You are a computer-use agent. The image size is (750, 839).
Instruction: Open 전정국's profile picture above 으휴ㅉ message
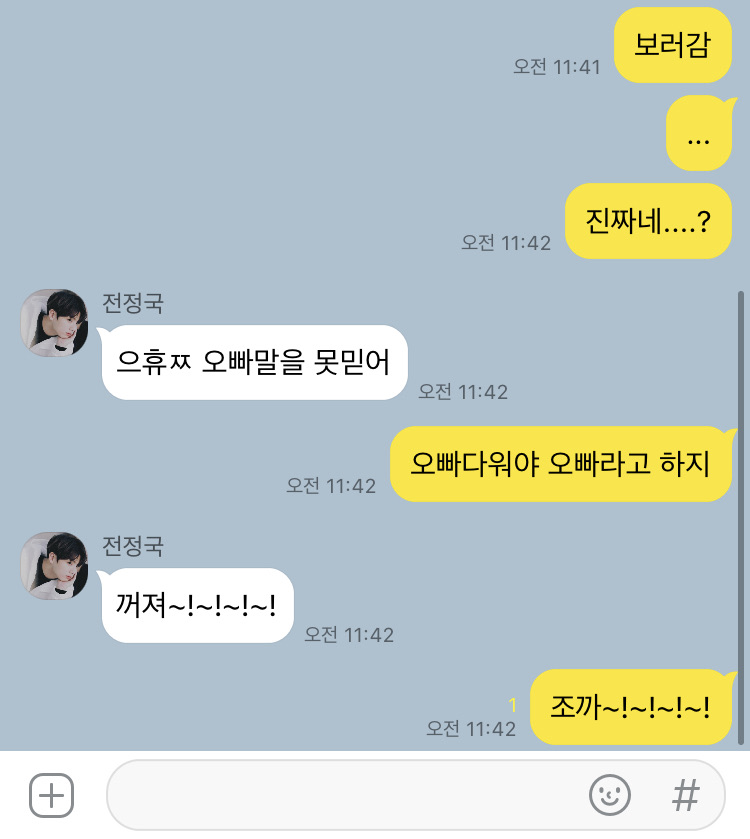click(x=54, y=323)
